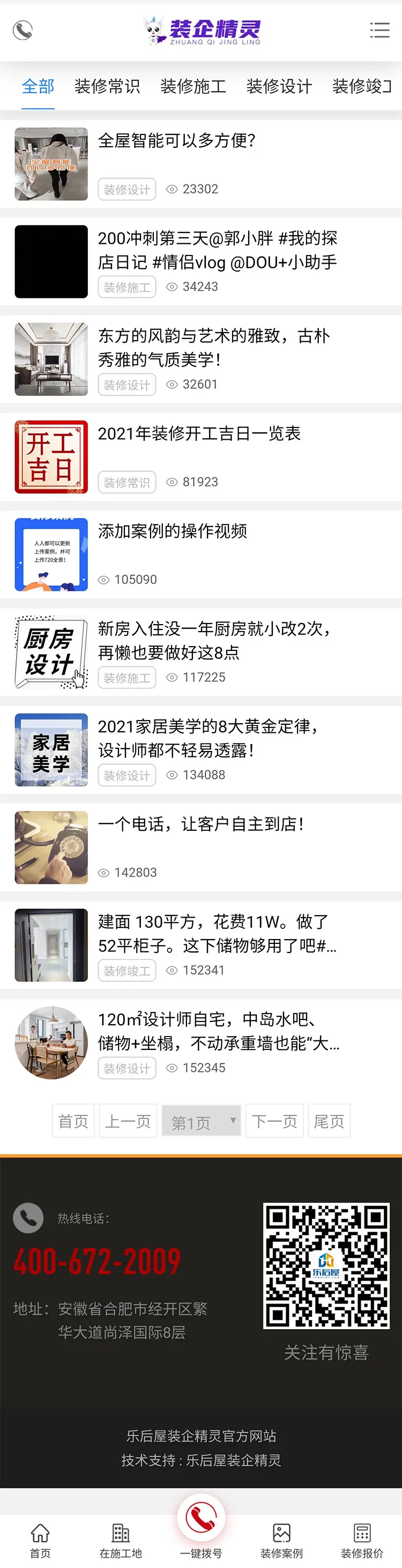402x1568 pixels.
Task: Go to 下一页
Action: [274, 1121]
